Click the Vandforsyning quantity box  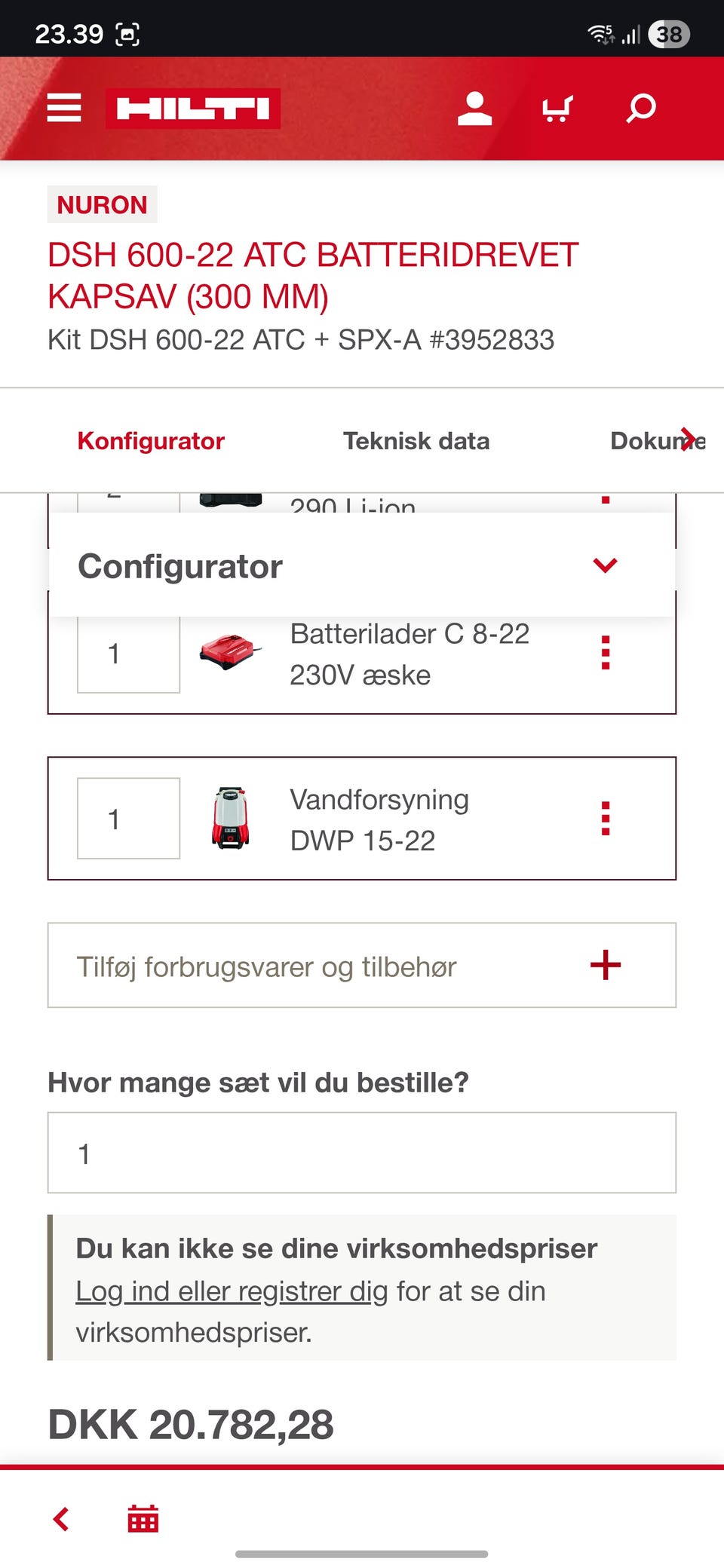128,819
